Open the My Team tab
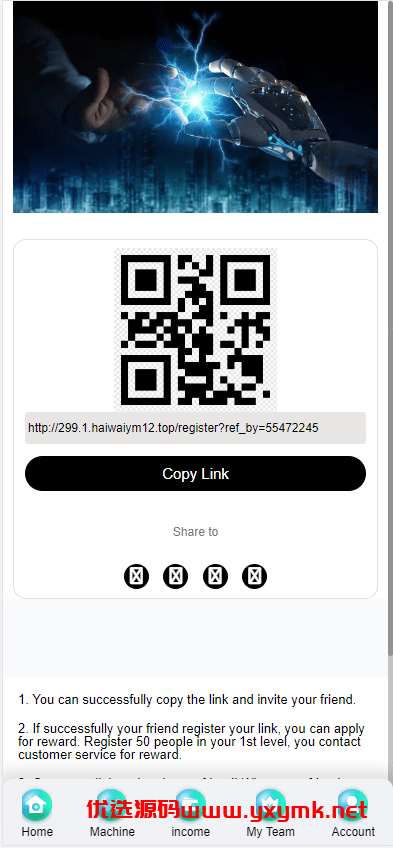Image resolution: width=393 pixels, height=848 pixels. (x=270, y=813)
